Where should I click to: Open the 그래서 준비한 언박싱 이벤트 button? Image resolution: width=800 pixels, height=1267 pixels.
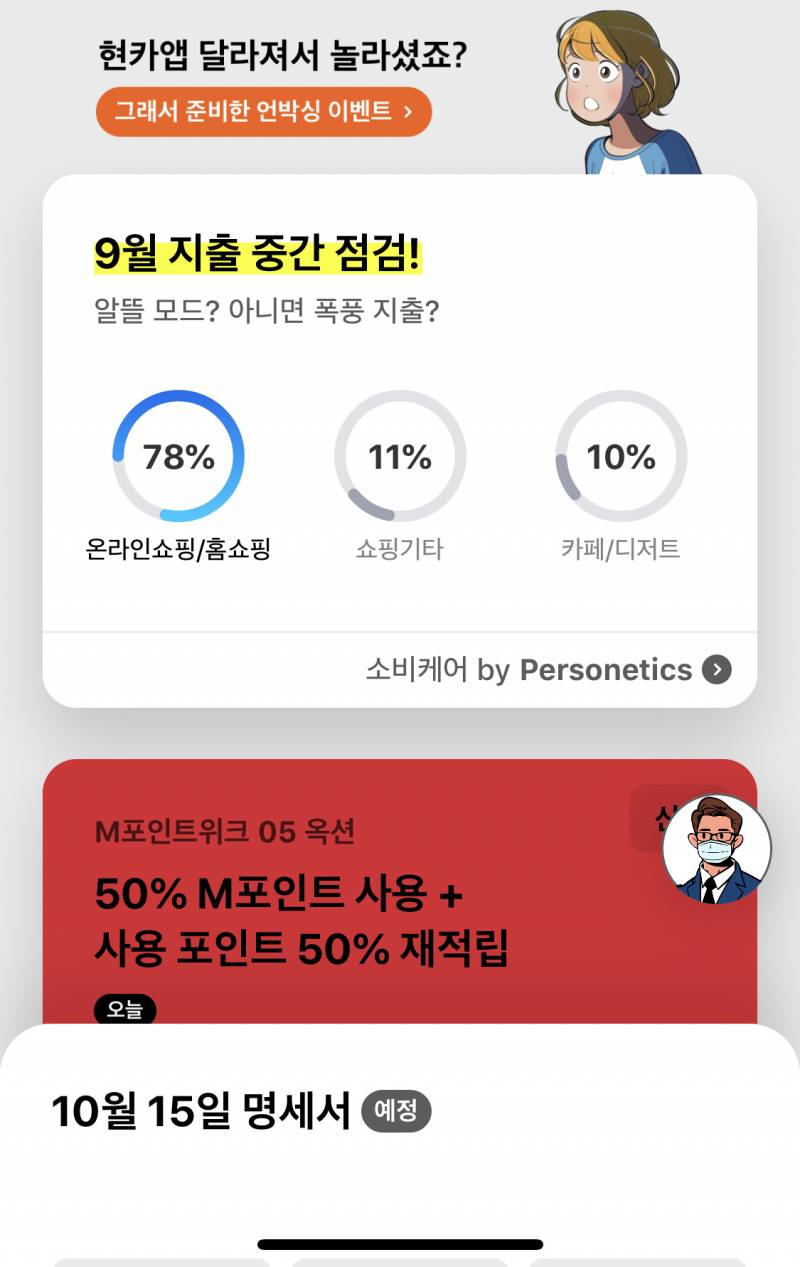tap(263, 112)
